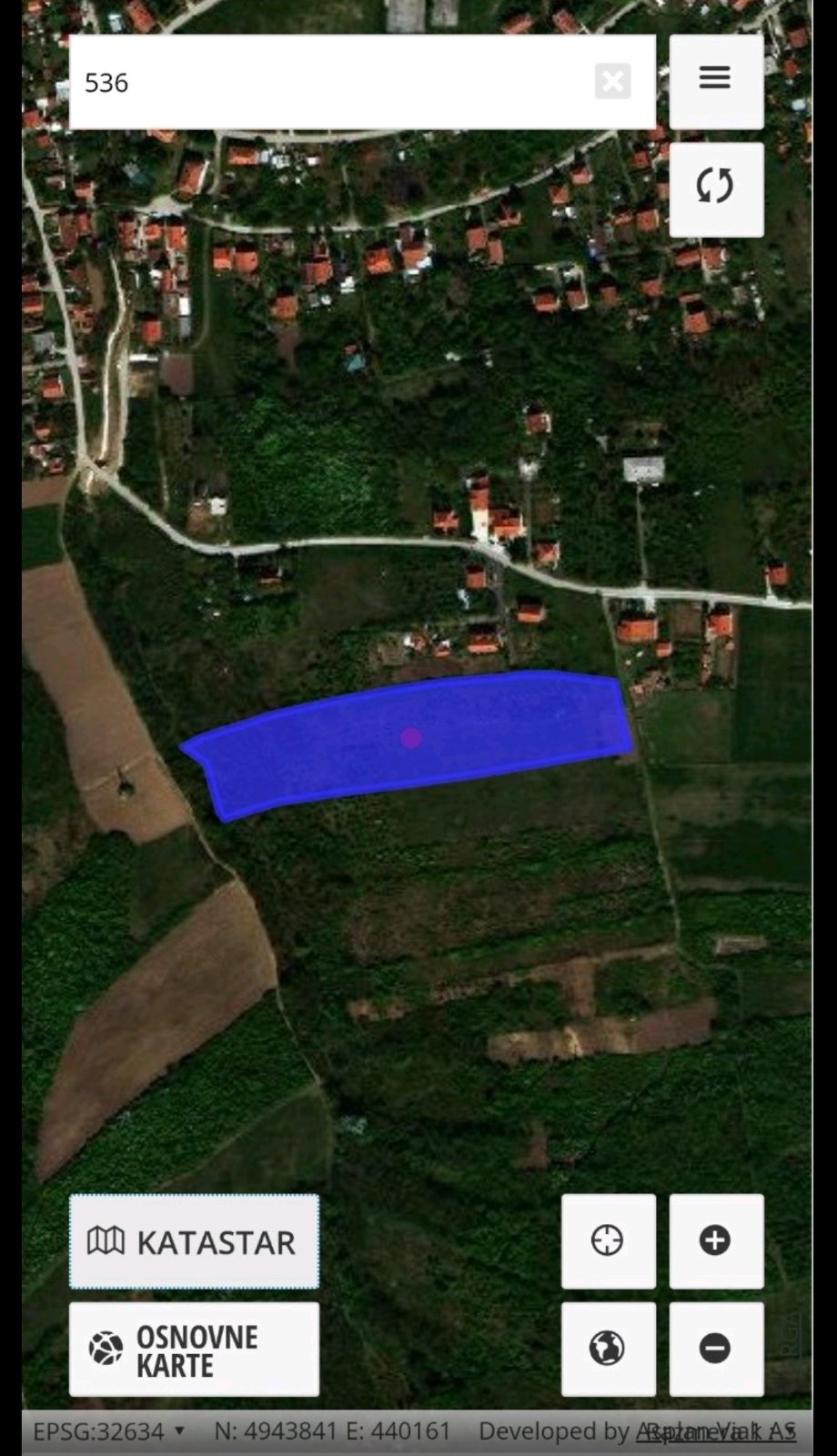Viewport: 837px width, 1456px height.
Task: Toggle the OSNOVNE KARTE base layer
Action: pyautogui.click(x=194, y=1347)
